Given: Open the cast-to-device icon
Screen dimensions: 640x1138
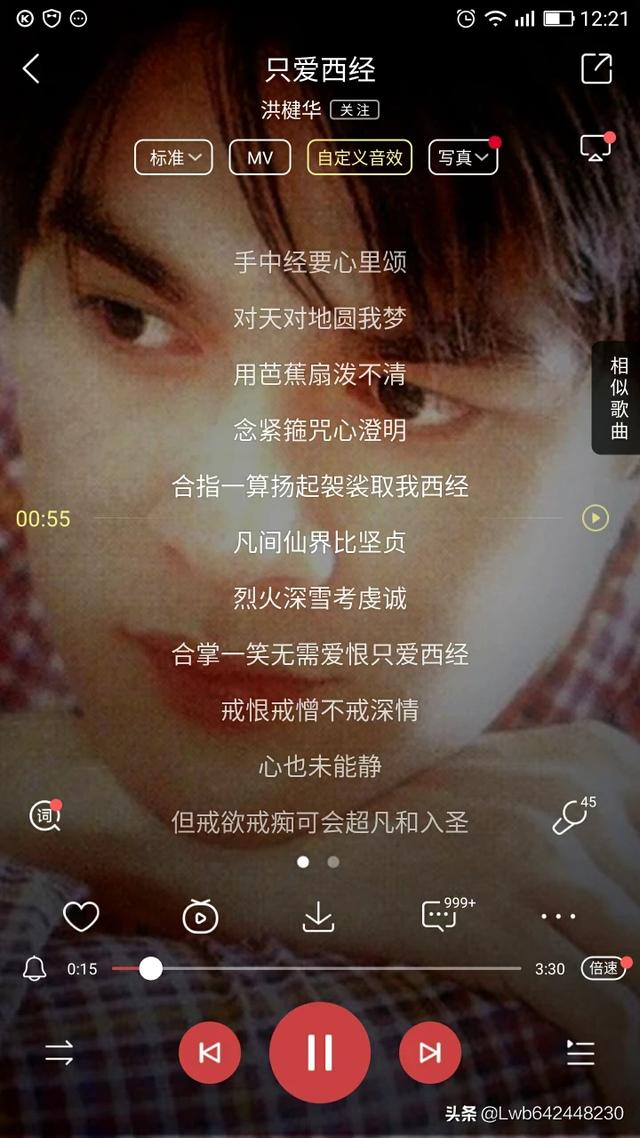Looking at the screenshot, I should [596, 149].
